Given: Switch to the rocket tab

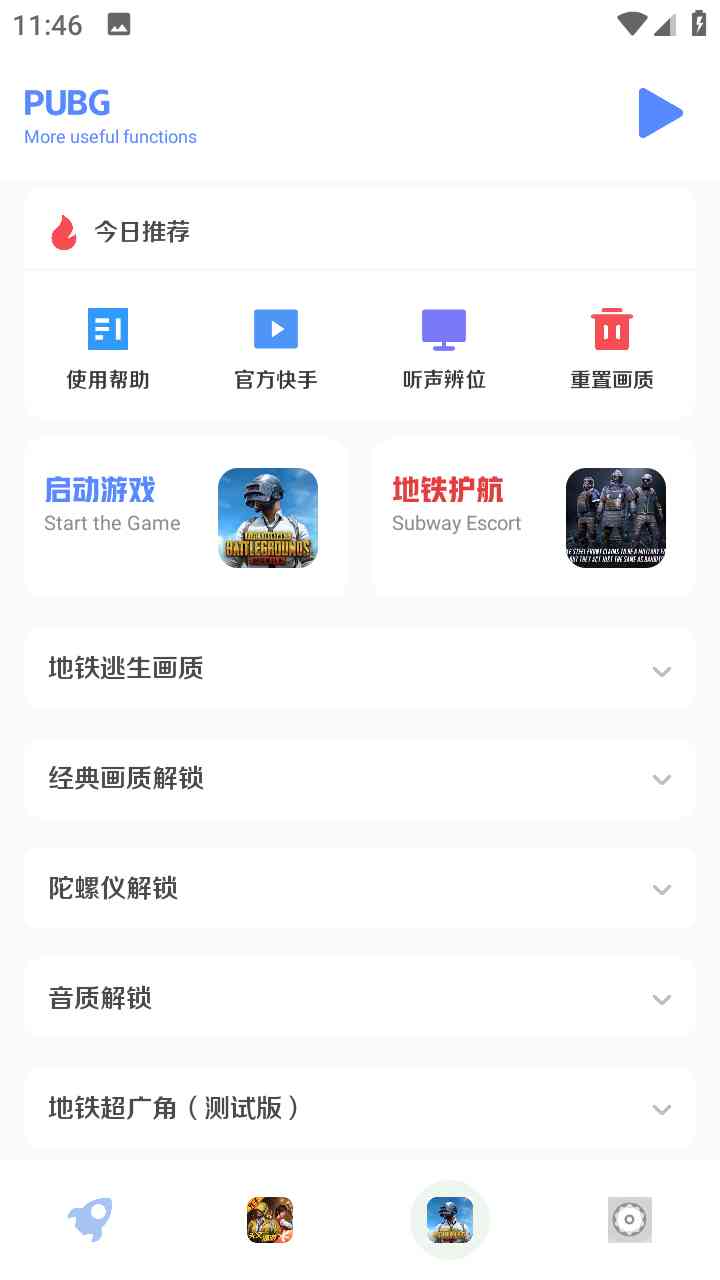Looking at the screenshot, I should click(90, 1220).
